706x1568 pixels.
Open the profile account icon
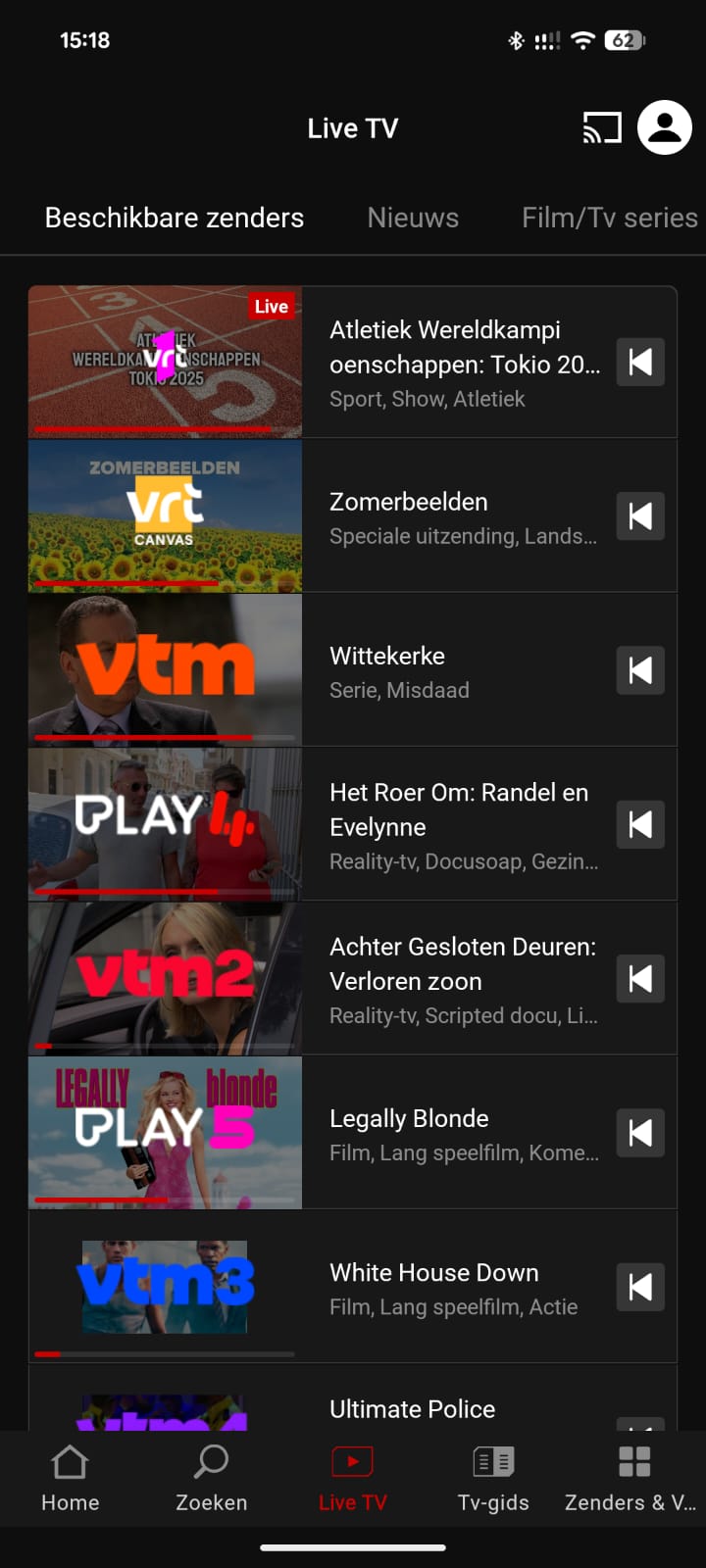pyautogui.click(x=664, y=127)
